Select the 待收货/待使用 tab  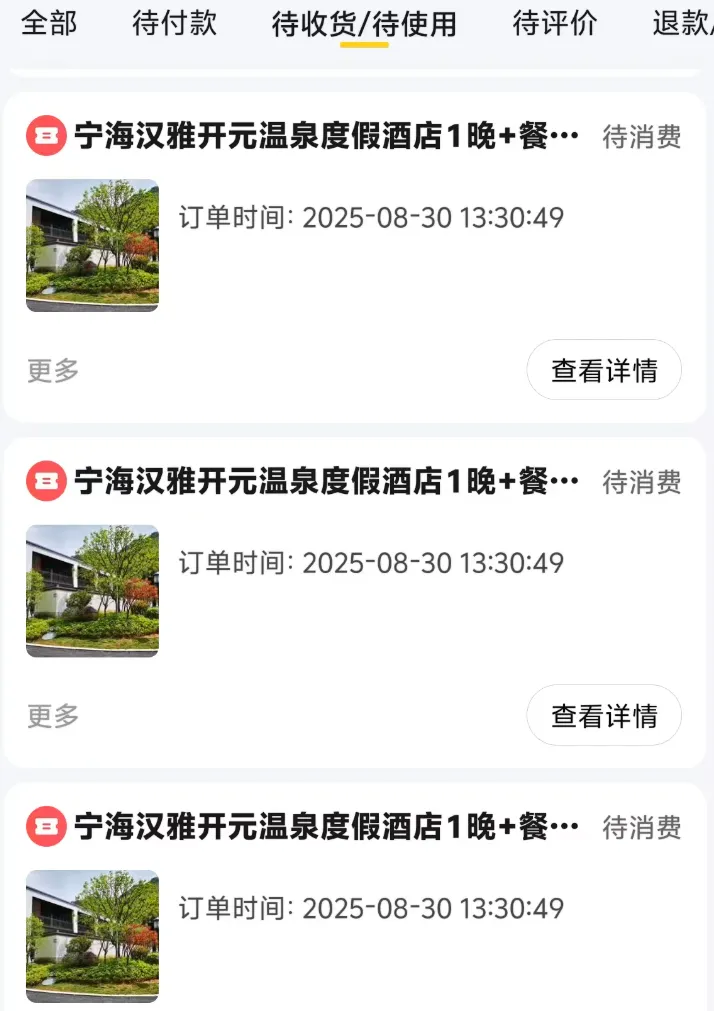click(364, 25)
